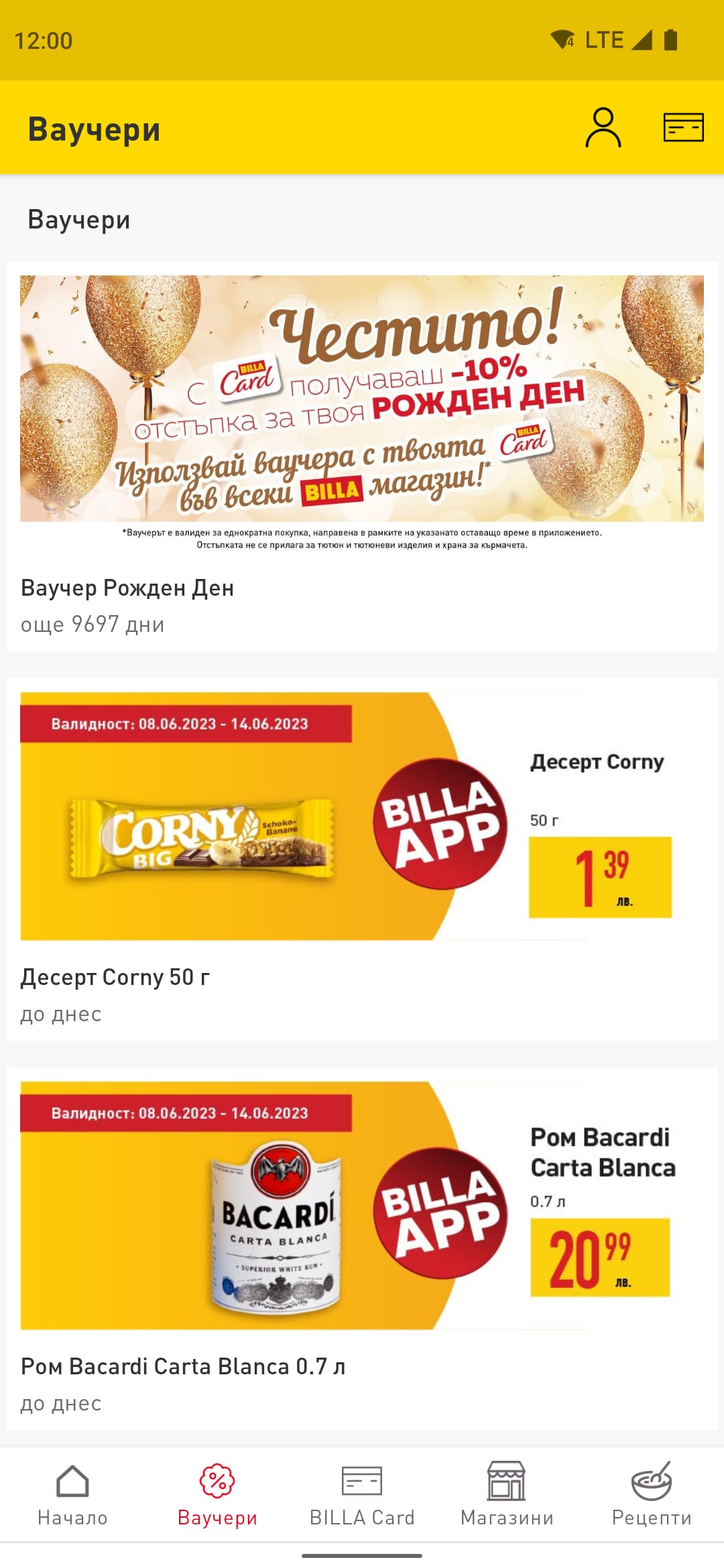
Task: Open the Ваучер Рожден Ден voucher
Action: pos(362,456)
